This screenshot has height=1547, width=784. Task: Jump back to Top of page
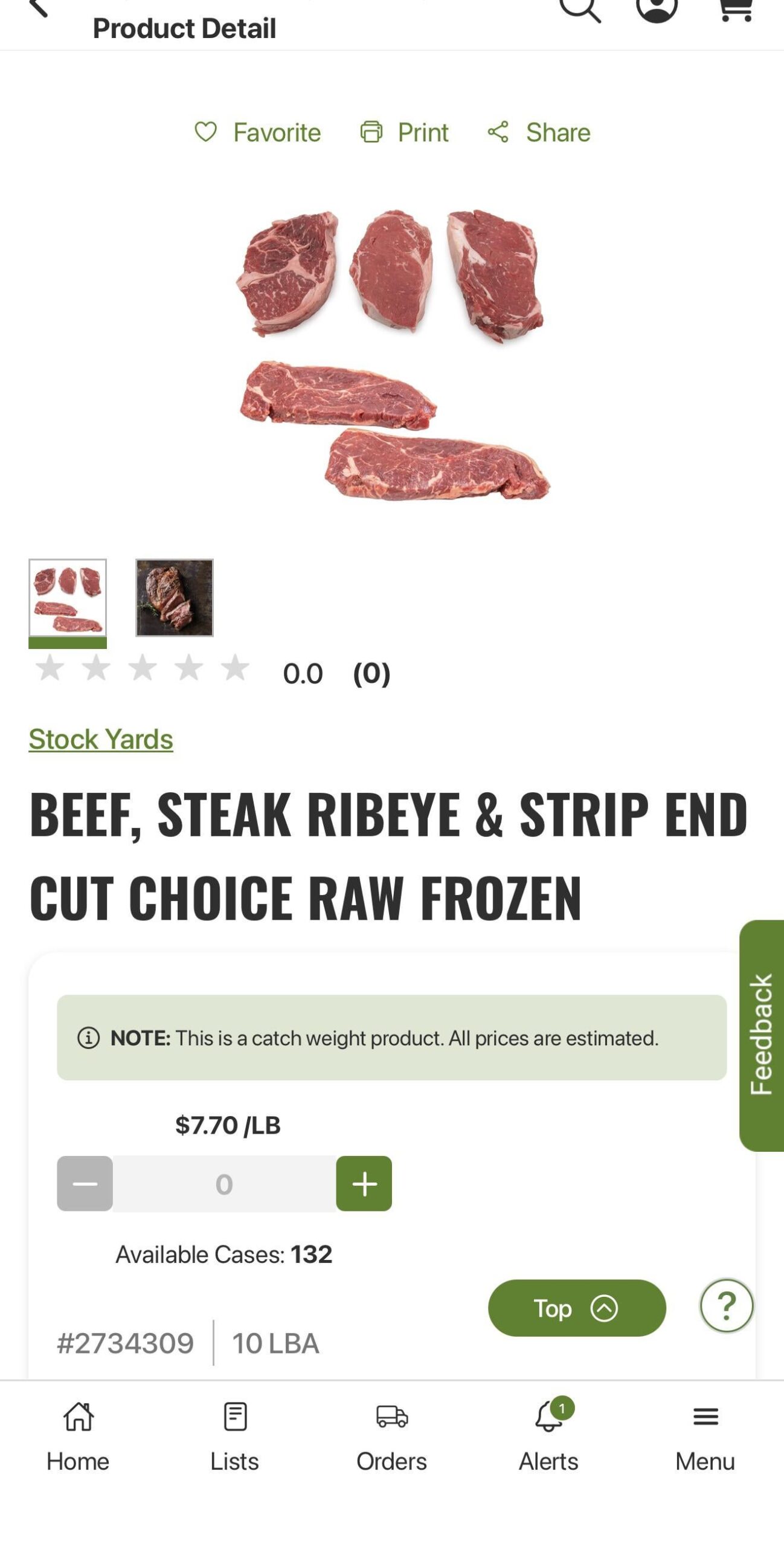[x=576, y=1308]
